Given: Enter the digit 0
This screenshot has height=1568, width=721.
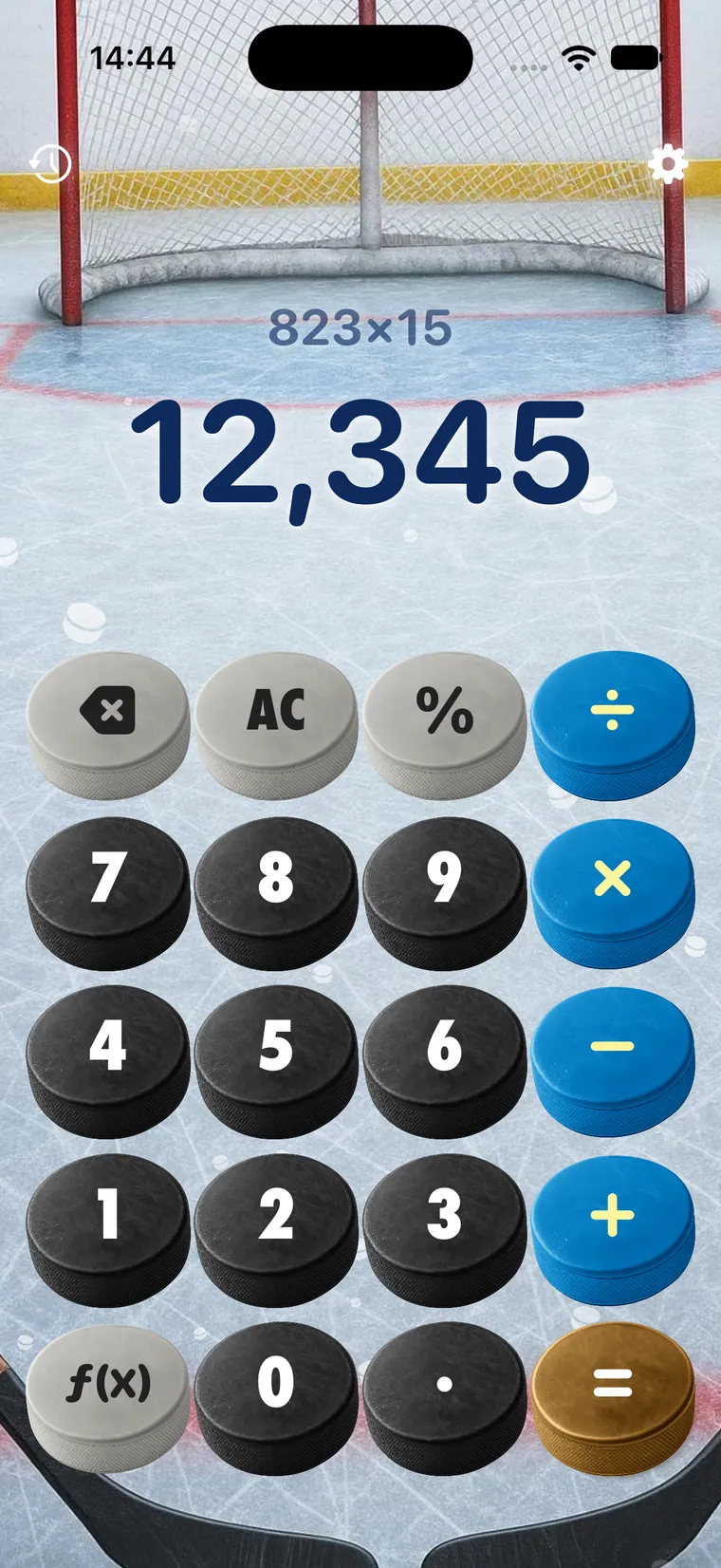Looking at the screenshot, I should [x=276, y=1397].
